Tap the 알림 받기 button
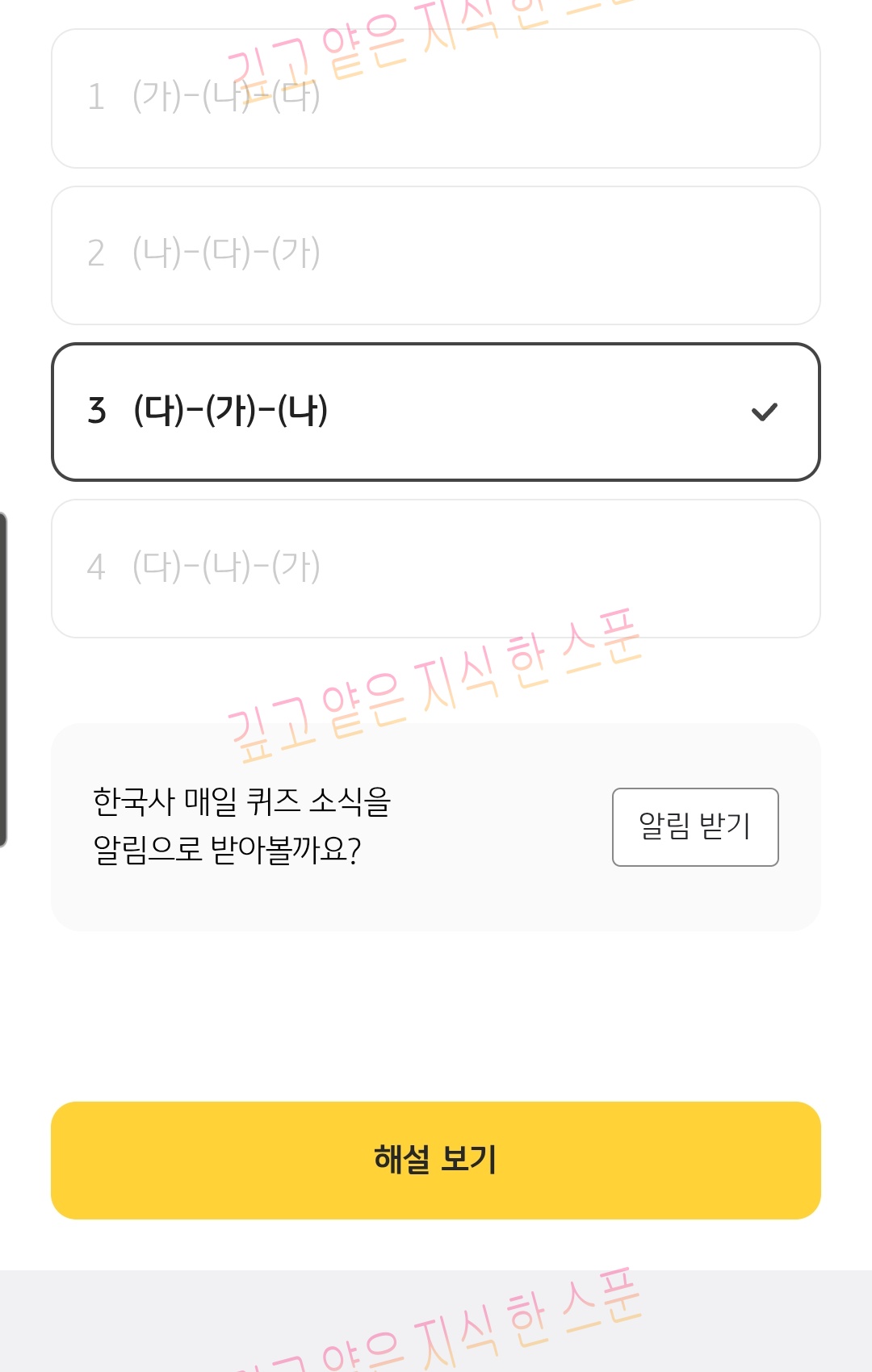This screenshot has width=872, height=1372. (695, 826)
